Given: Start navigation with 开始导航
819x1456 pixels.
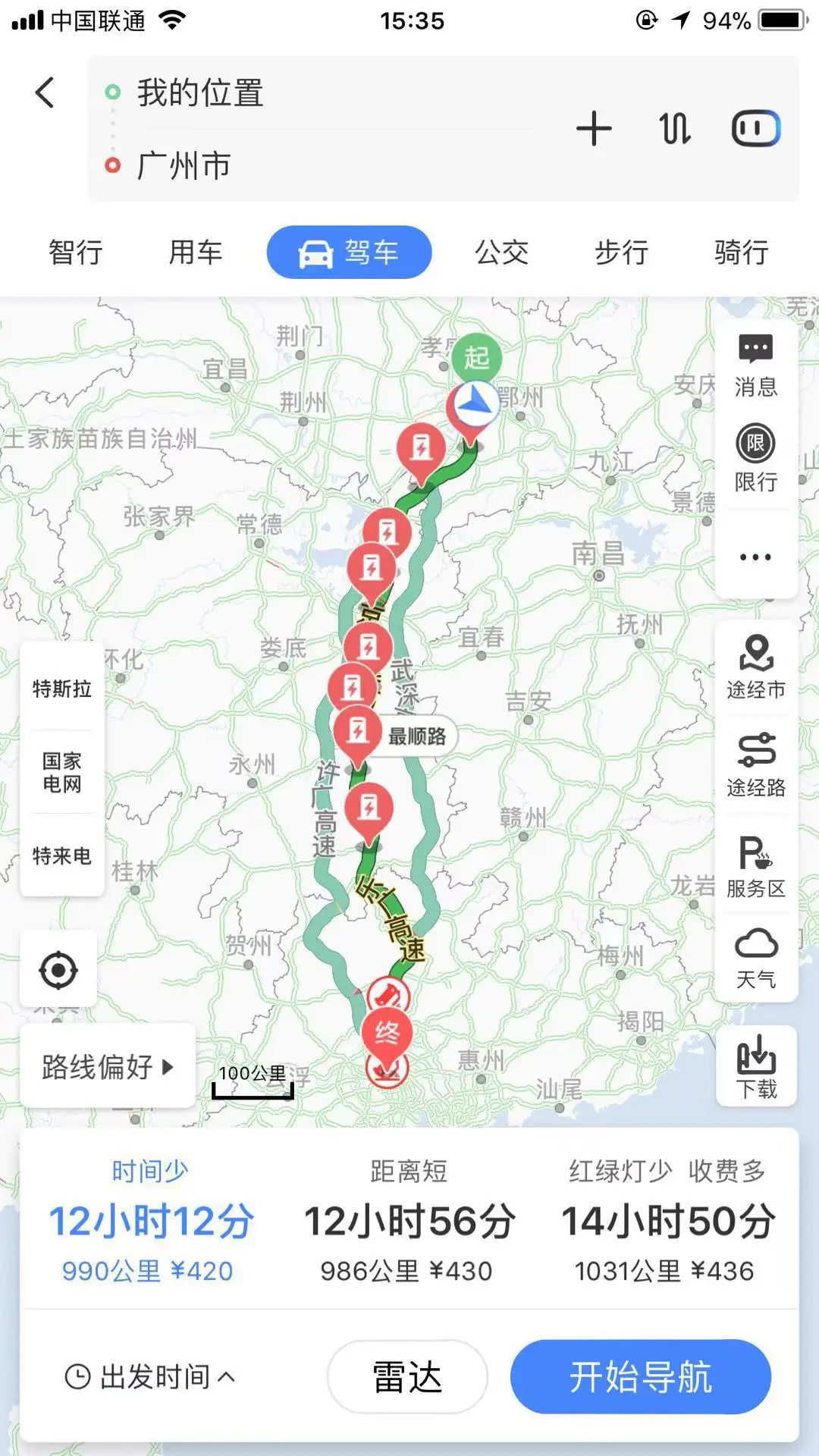Looking at the screenshot, I should 641,1376.
